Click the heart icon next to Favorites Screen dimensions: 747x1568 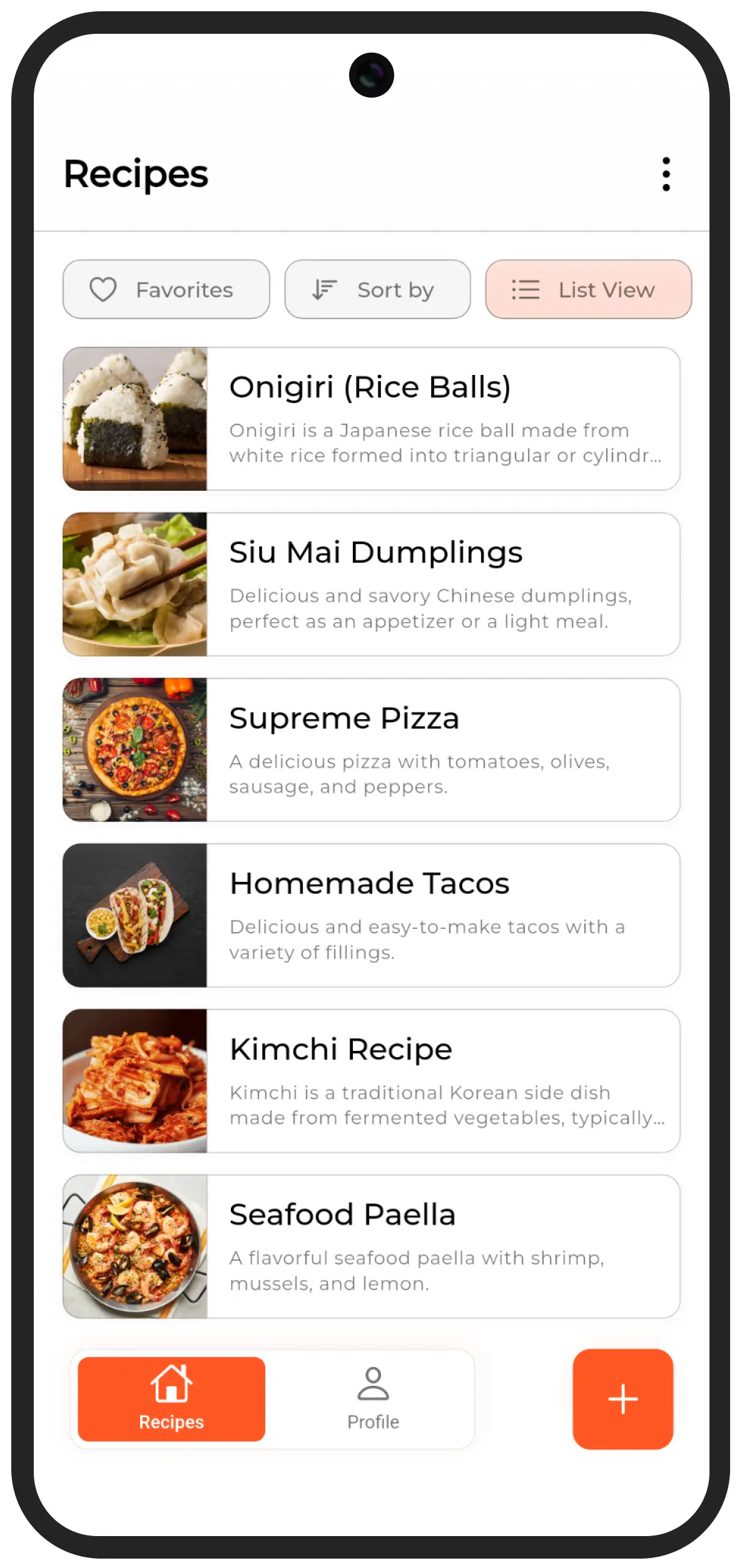[104, 289]
